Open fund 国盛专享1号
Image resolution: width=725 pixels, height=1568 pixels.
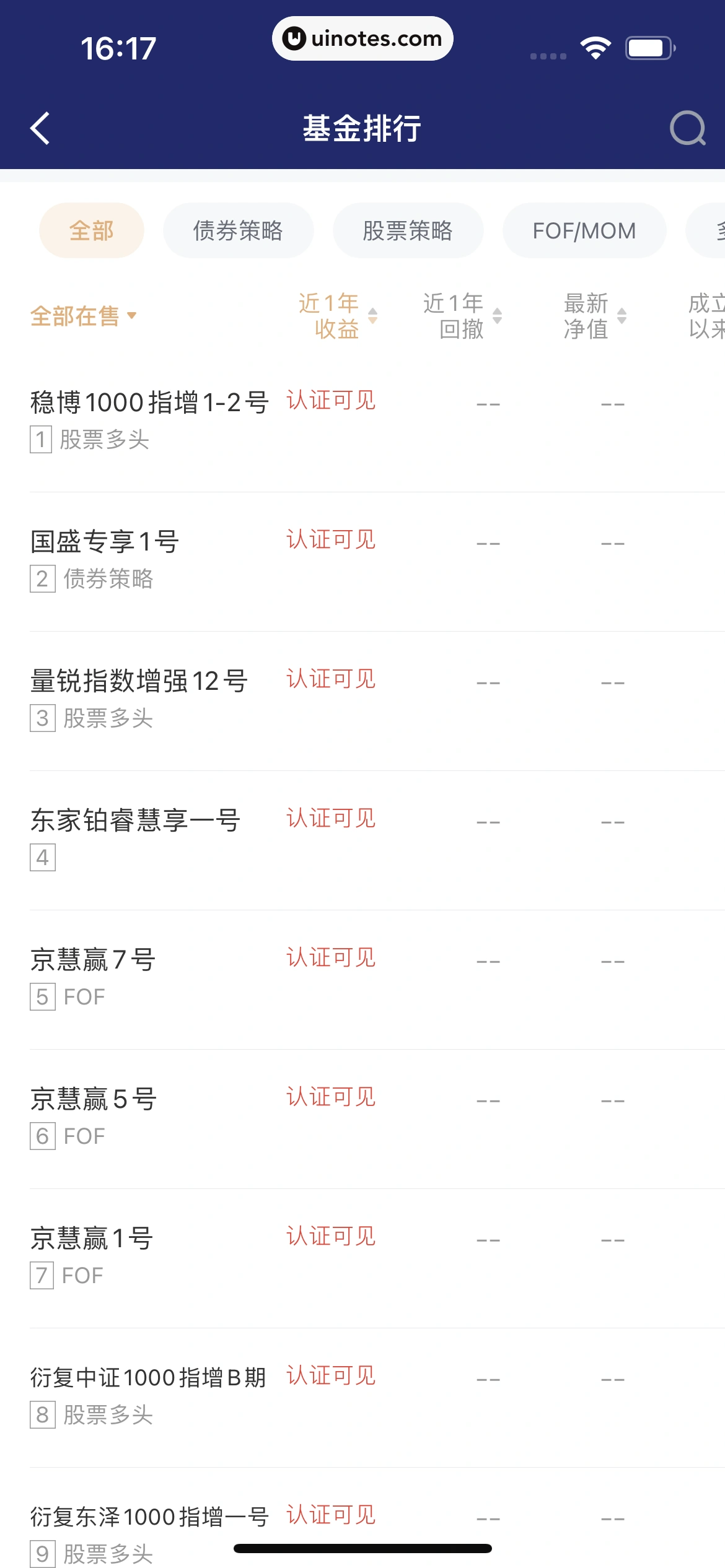105,542
